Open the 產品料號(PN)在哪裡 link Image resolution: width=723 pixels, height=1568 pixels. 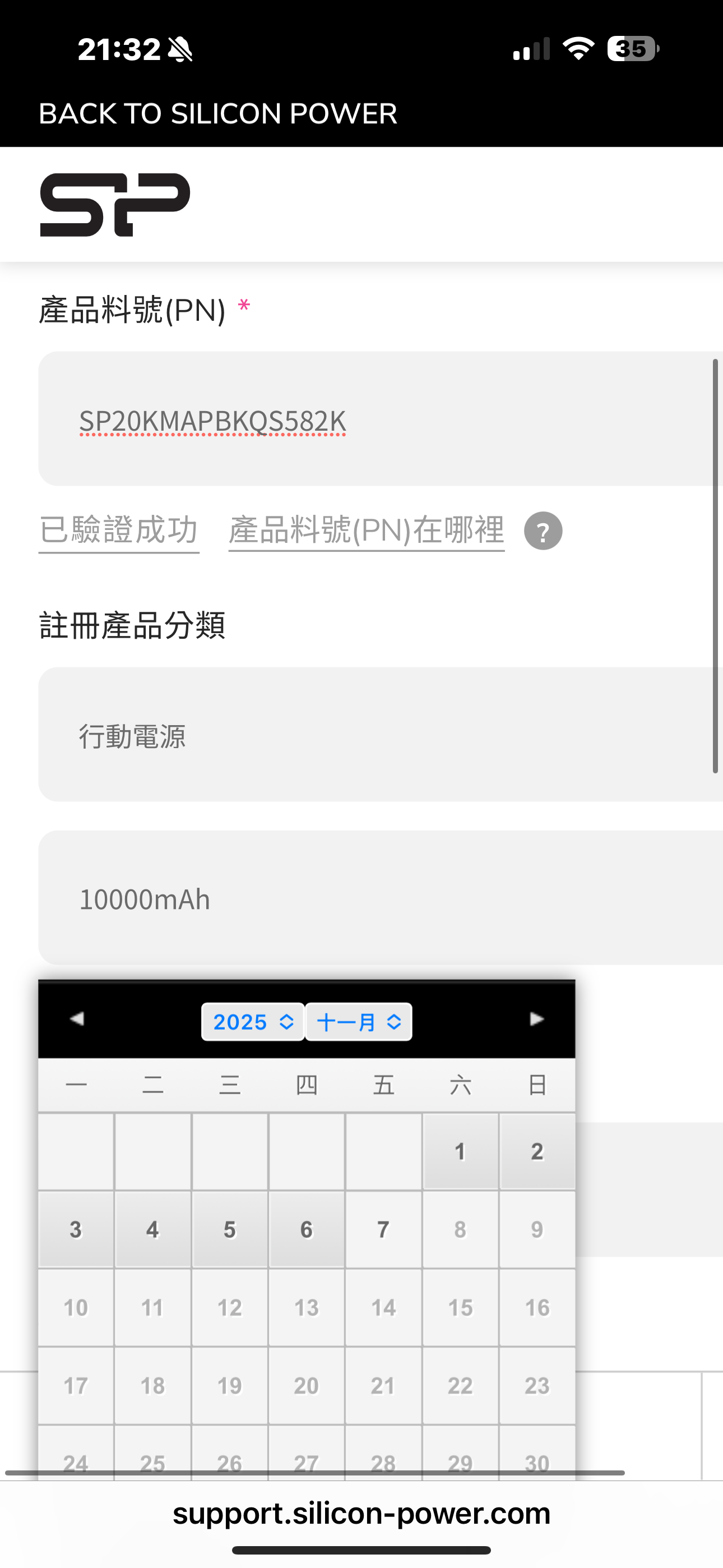pyautogui.click(x=367, y=530)
